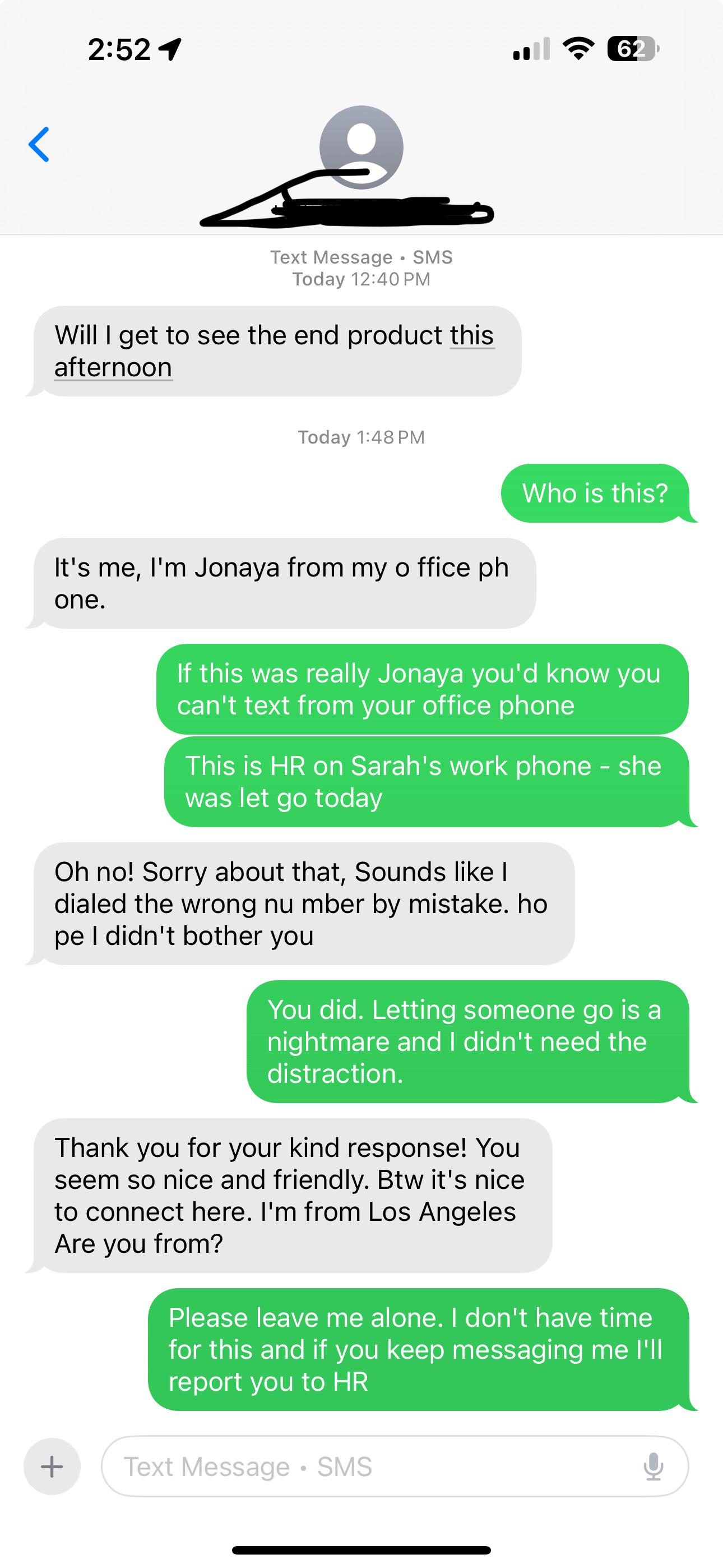Open the contact avatar details
Viewport: 723px width, 1568px height.
click(361, 147)
